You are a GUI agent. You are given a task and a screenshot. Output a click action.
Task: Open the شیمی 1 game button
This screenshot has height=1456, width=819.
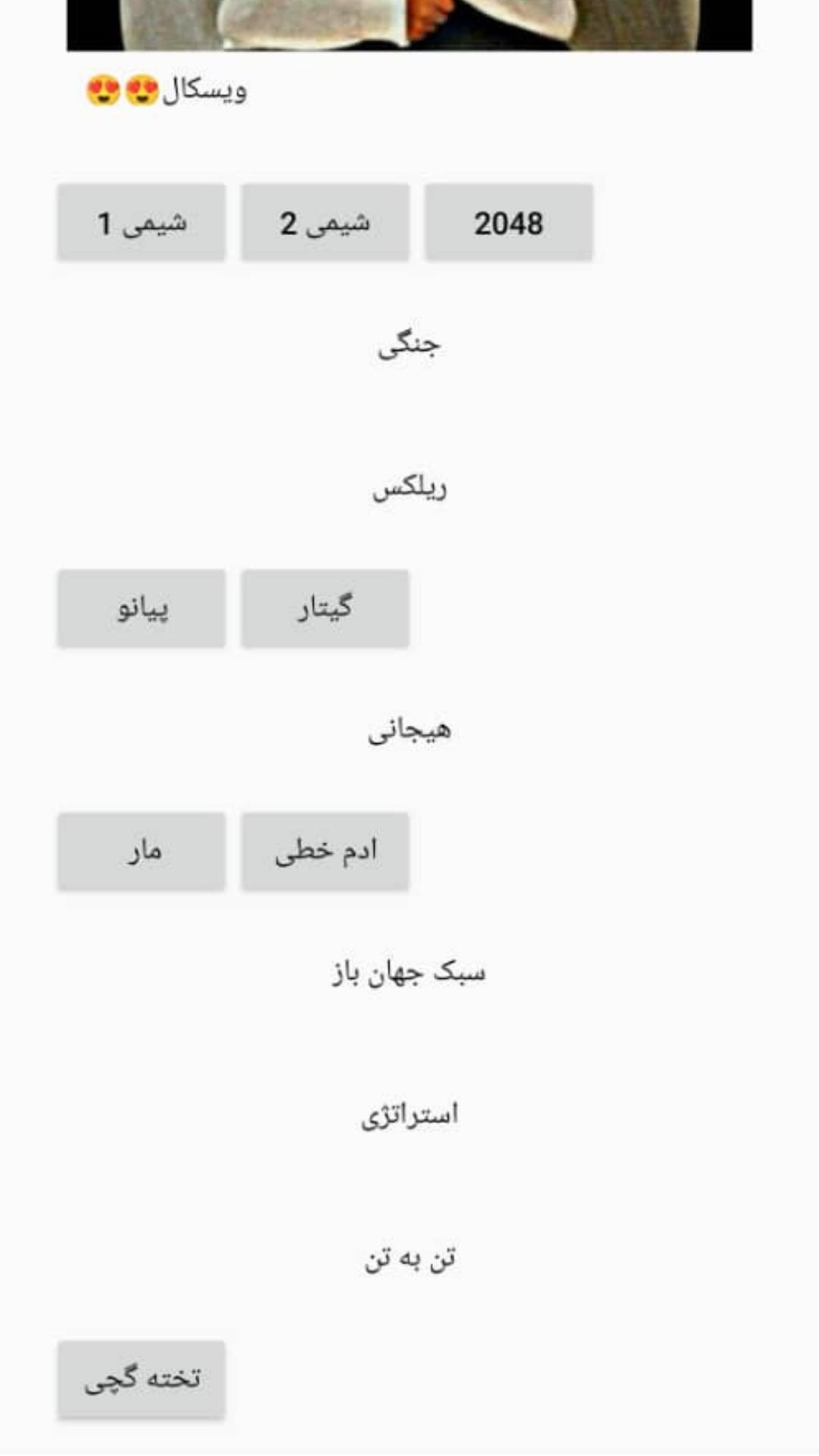(141, 223)
